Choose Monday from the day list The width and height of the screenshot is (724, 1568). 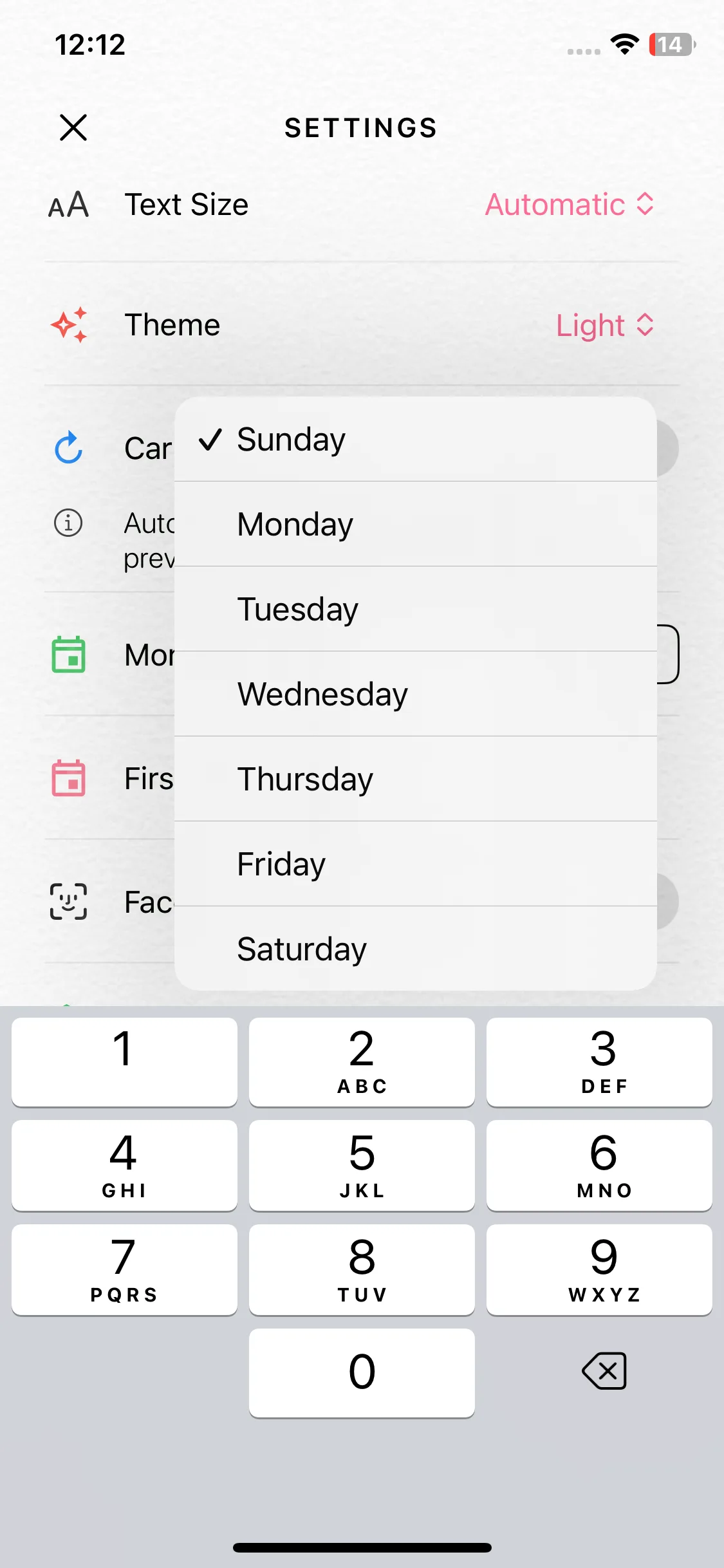415,525
